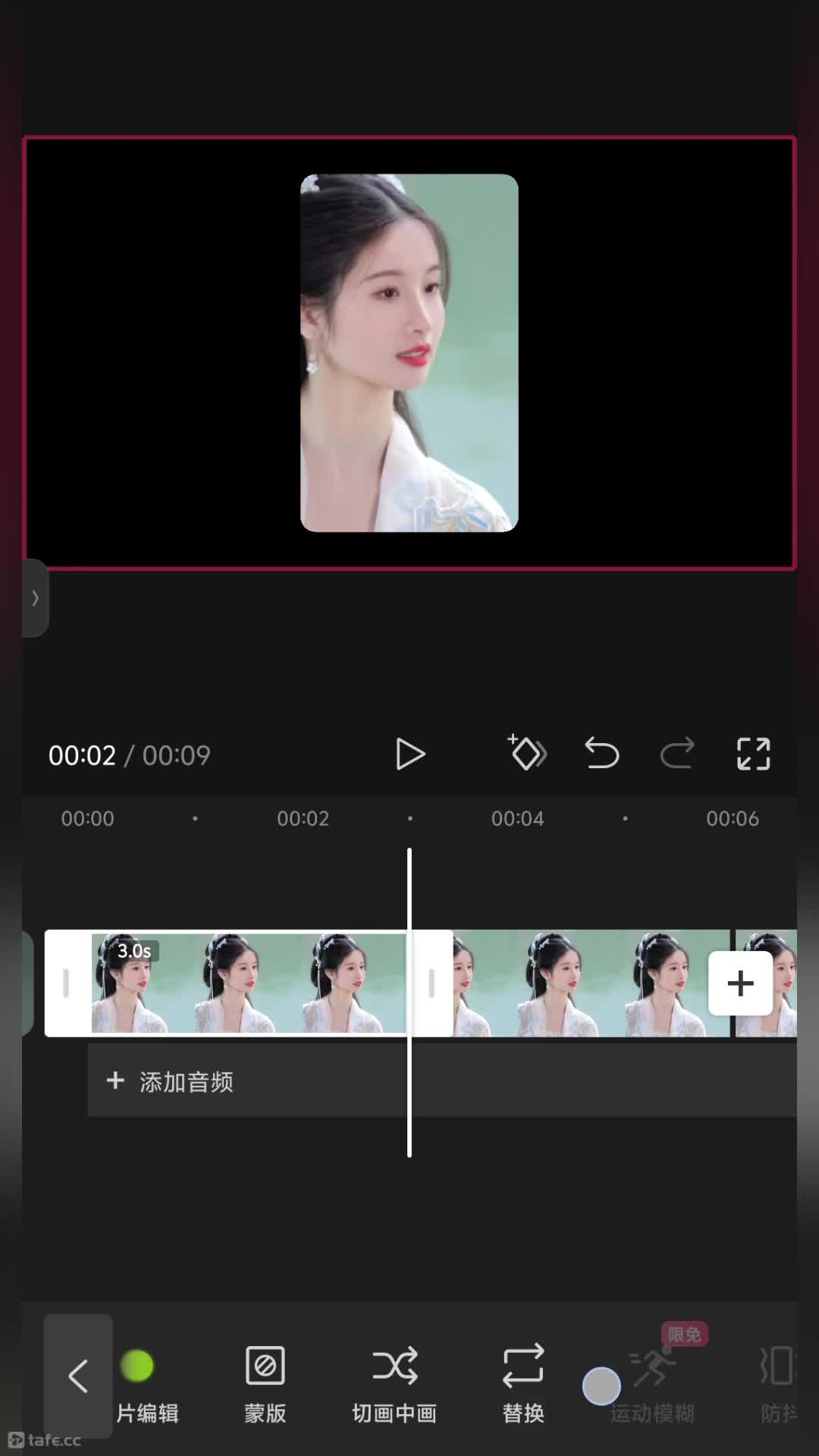The image size is (819, 1456).
Task: Select the 切画中画 tool
Action: click(394, 1383)
